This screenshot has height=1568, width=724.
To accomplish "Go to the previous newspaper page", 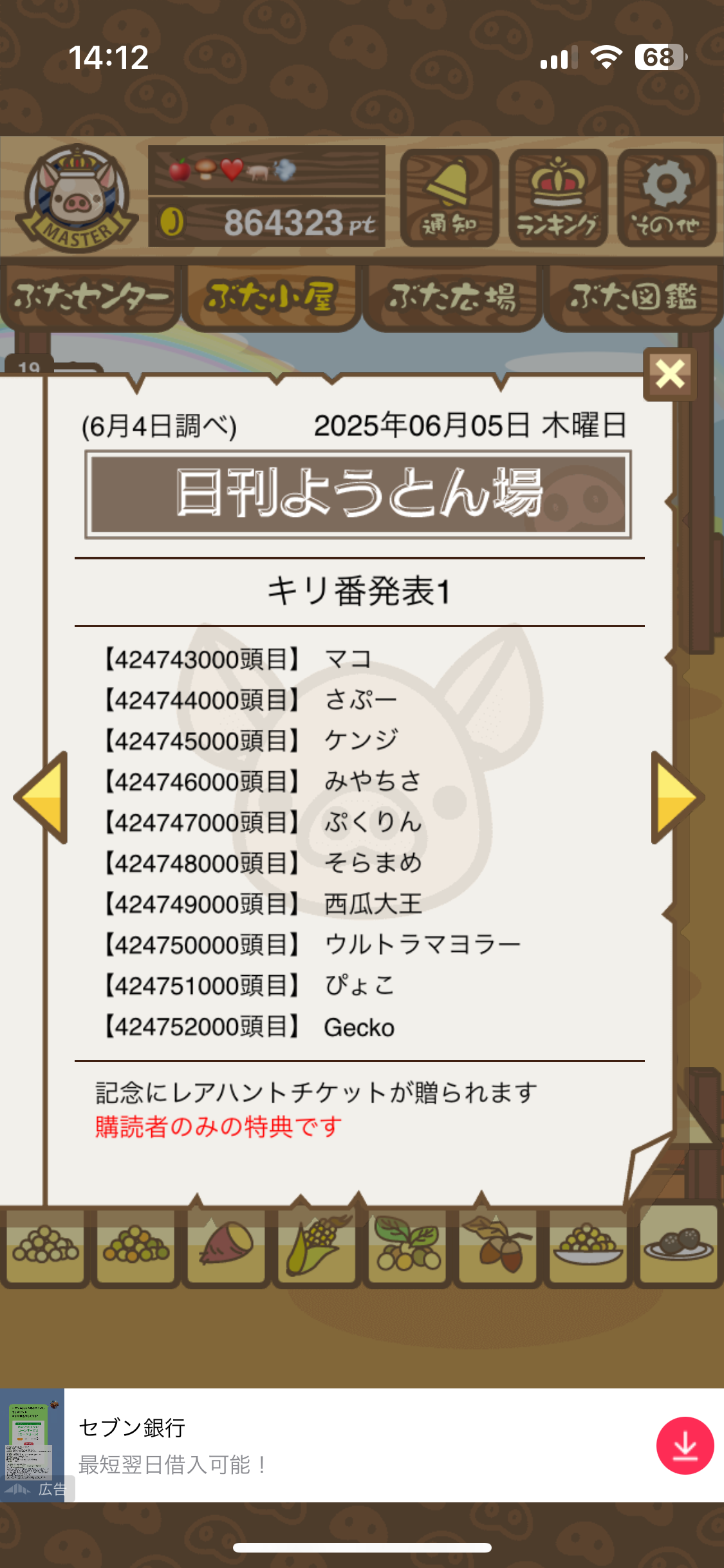I will [x=42, y=798].
